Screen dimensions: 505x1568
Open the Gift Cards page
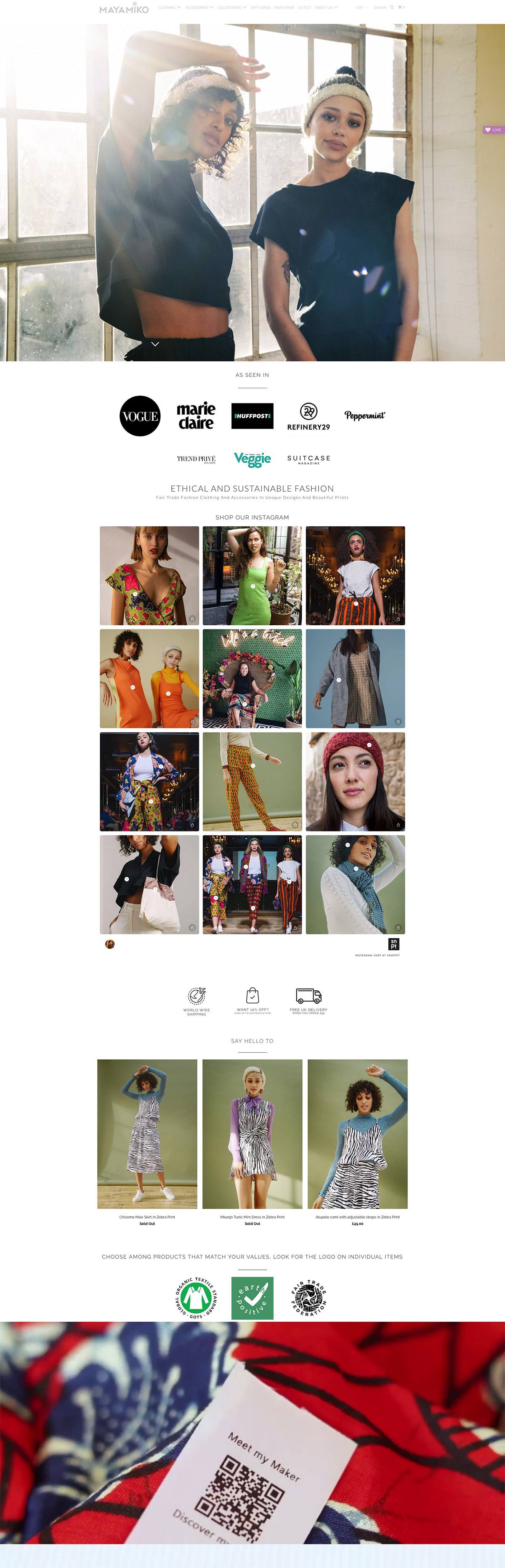coord(260,7)
